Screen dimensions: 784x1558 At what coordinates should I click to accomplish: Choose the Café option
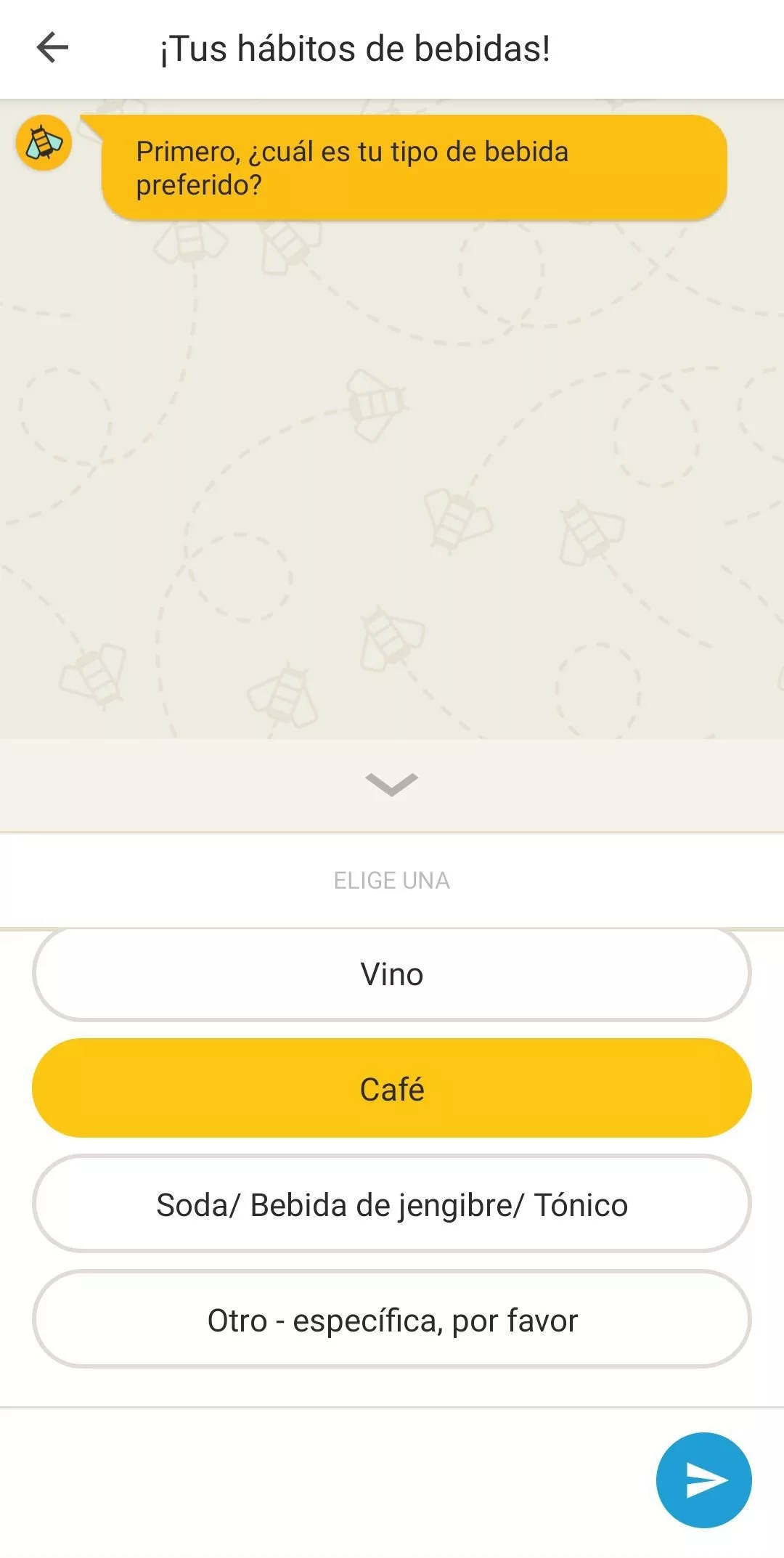coord(391,1088)
